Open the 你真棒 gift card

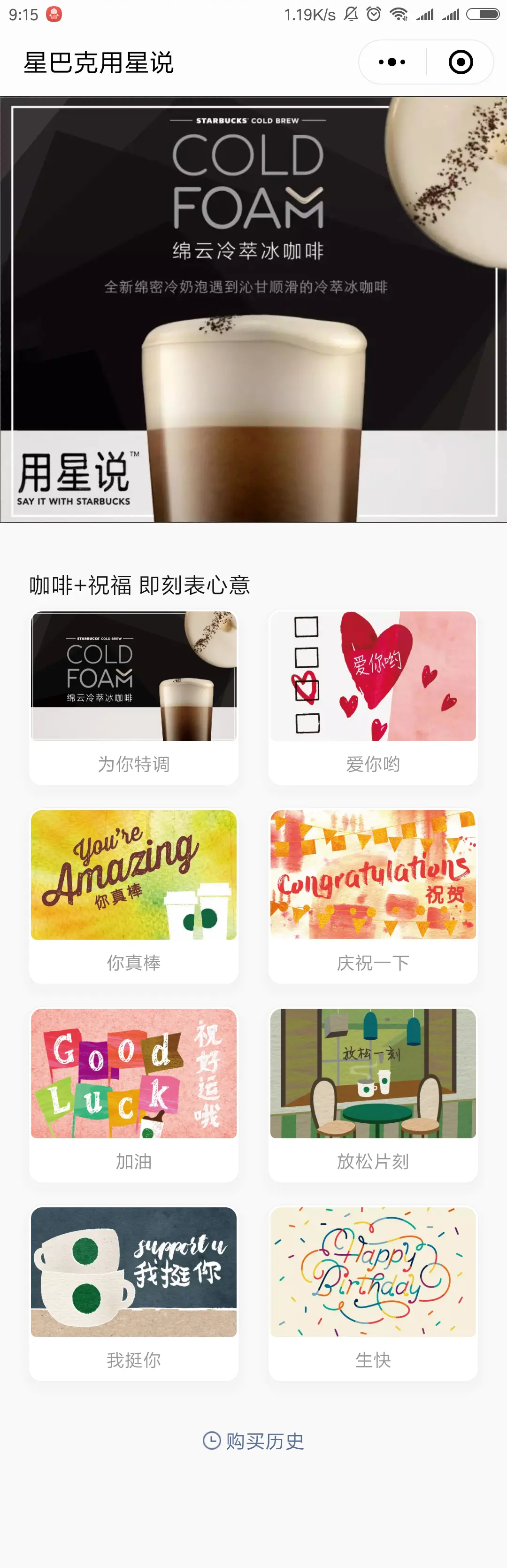pyautogui.click(x=134, y=896)
